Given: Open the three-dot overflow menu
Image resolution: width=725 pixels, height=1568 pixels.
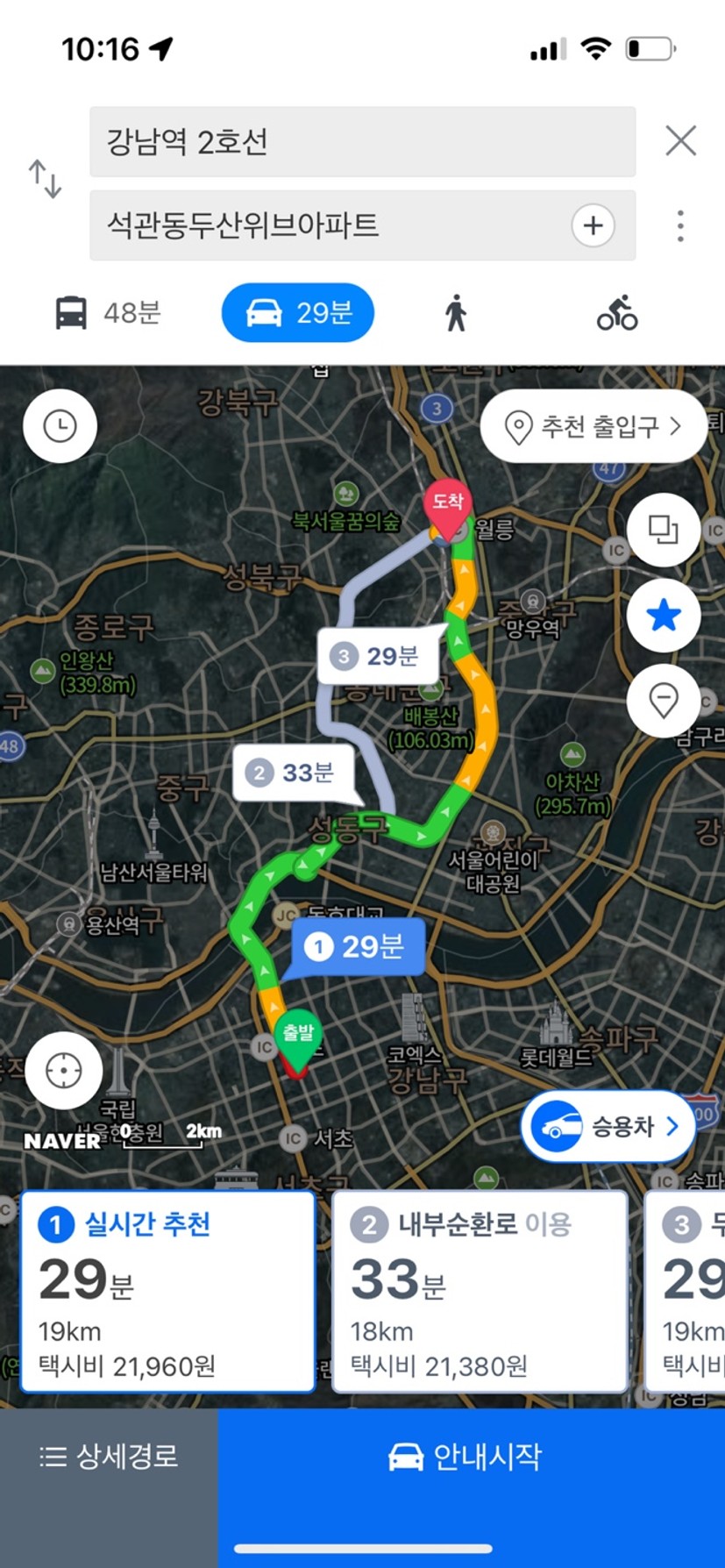Looking at the screenshot, I should pyautogui.click(x=680, y=225).
